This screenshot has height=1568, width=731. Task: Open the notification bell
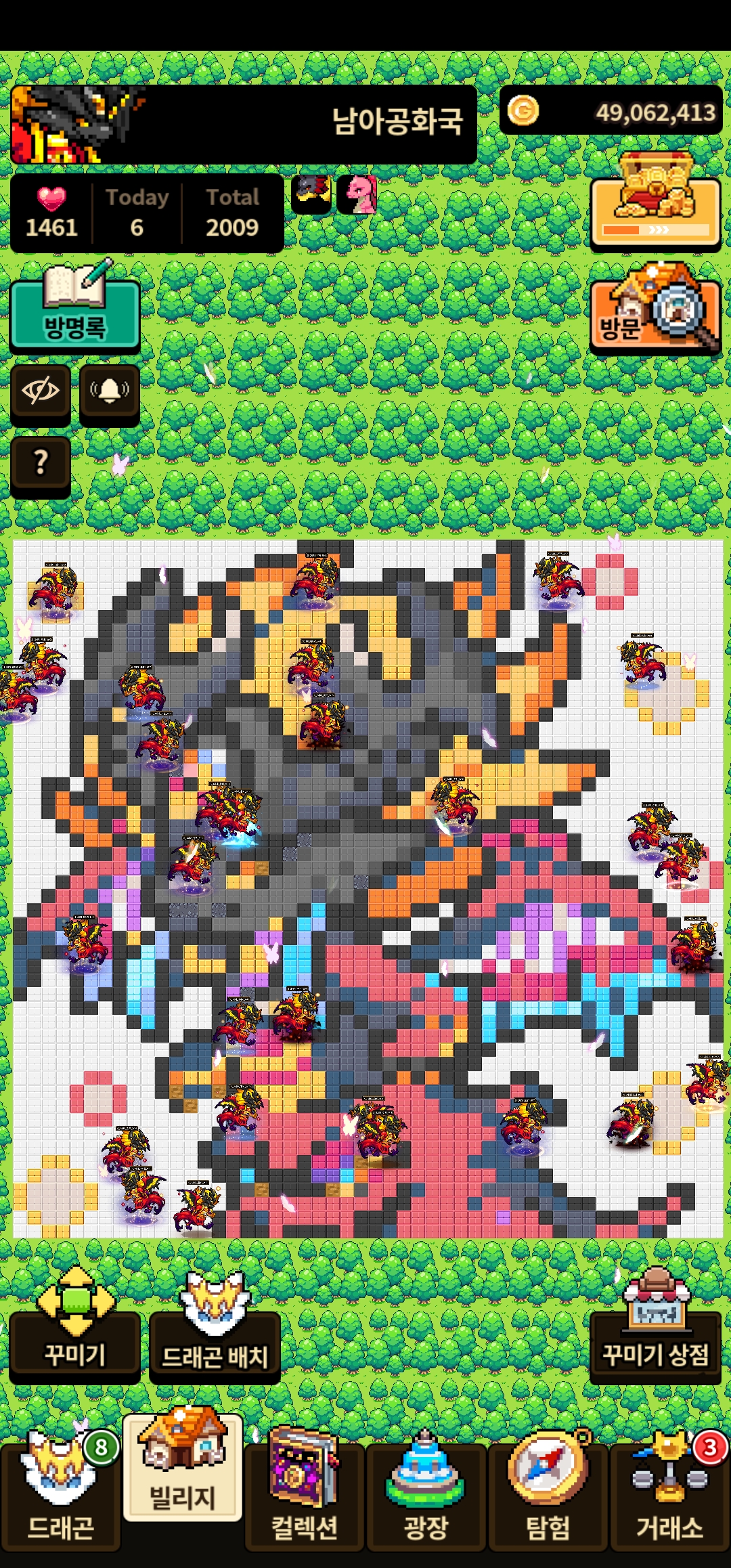pyautogui.click(x=110, y=391)
